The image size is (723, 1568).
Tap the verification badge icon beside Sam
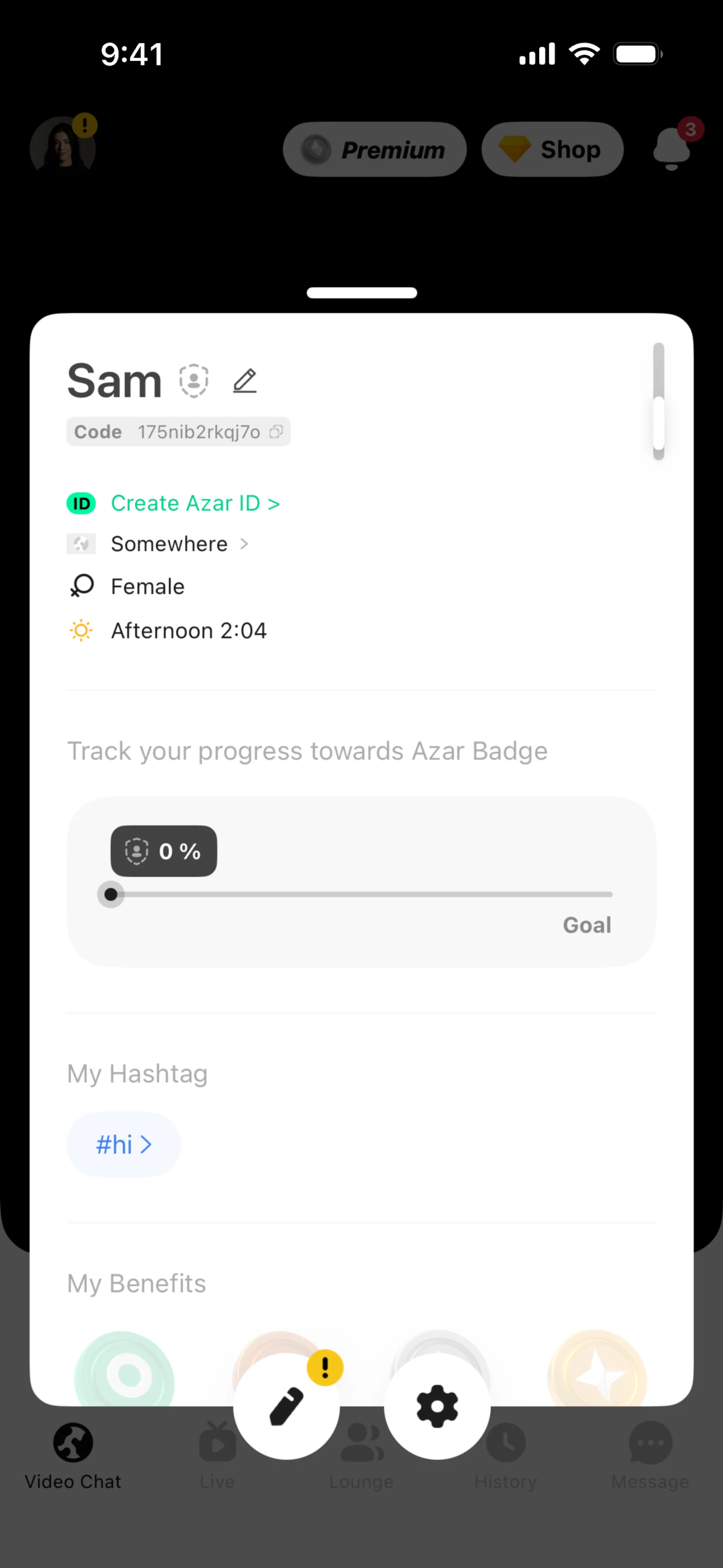(194, 381)
